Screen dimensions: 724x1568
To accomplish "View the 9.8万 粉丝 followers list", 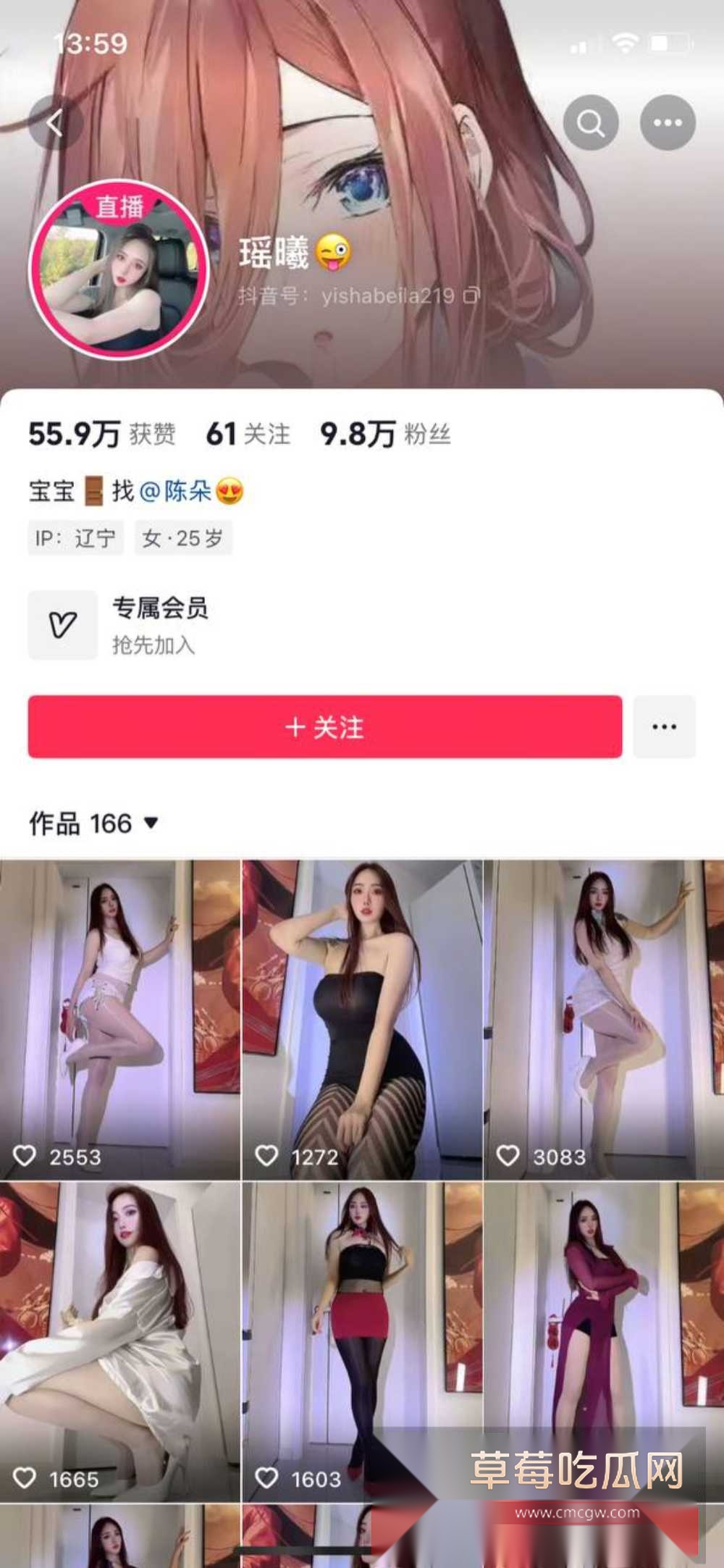I will (385, 435).
